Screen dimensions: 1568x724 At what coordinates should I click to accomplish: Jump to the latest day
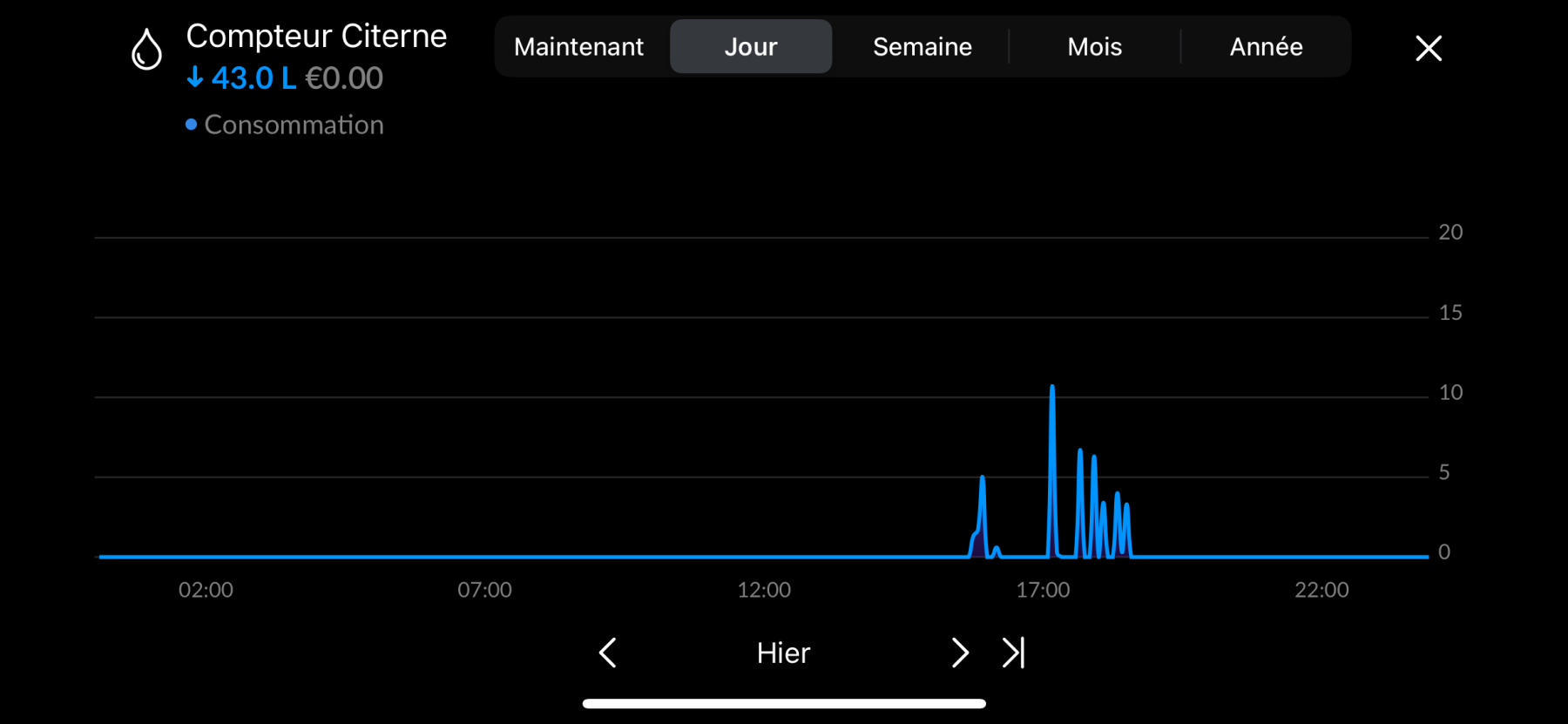point(1013,653)
